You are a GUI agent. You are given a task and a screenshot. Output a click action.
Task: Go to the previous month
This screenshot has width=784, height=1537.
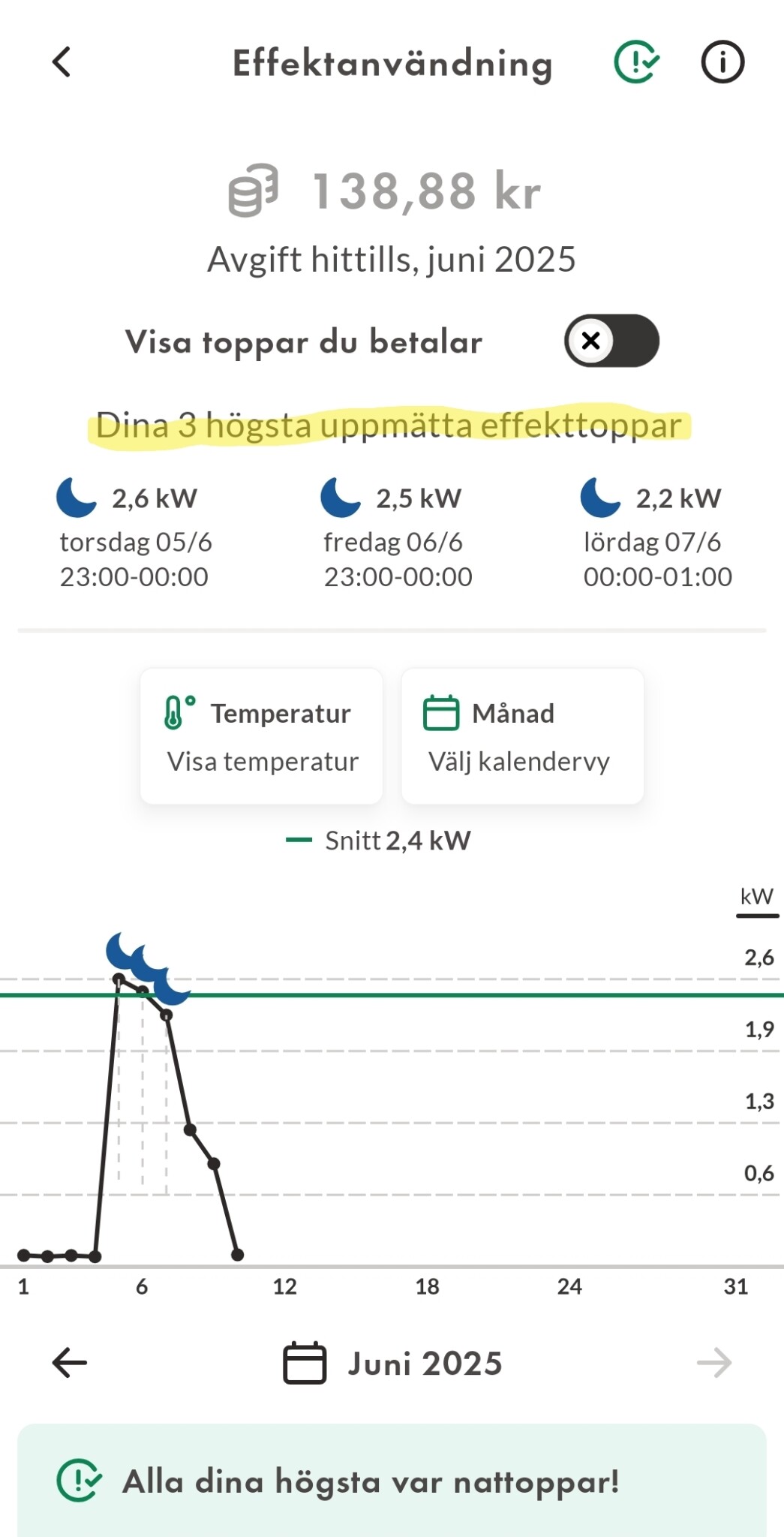(x=70, y=1362)
